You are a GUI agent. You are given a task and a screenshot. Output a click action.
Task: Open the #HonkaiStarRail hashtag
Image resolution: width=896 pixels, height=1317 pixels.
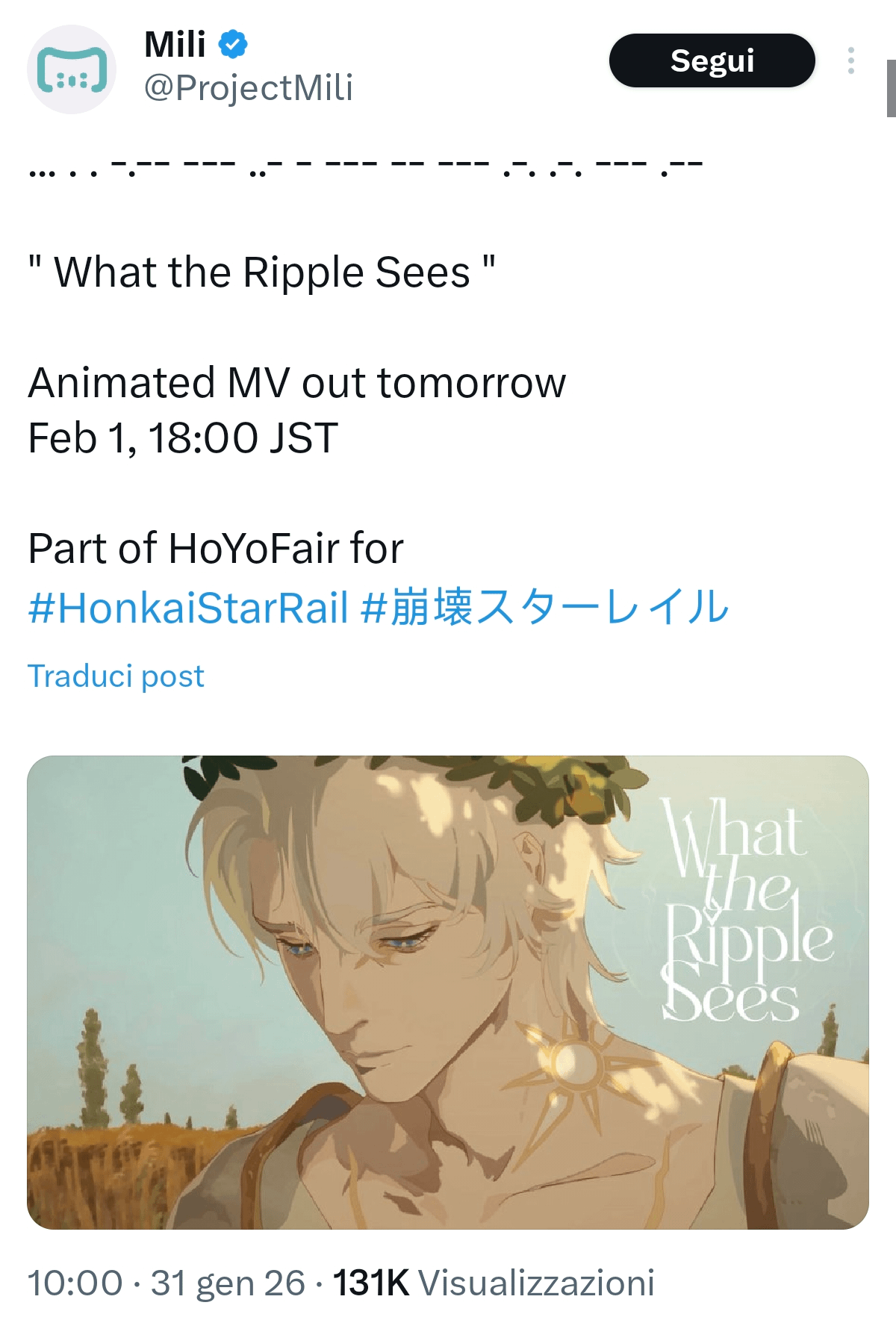click(188, 607)
